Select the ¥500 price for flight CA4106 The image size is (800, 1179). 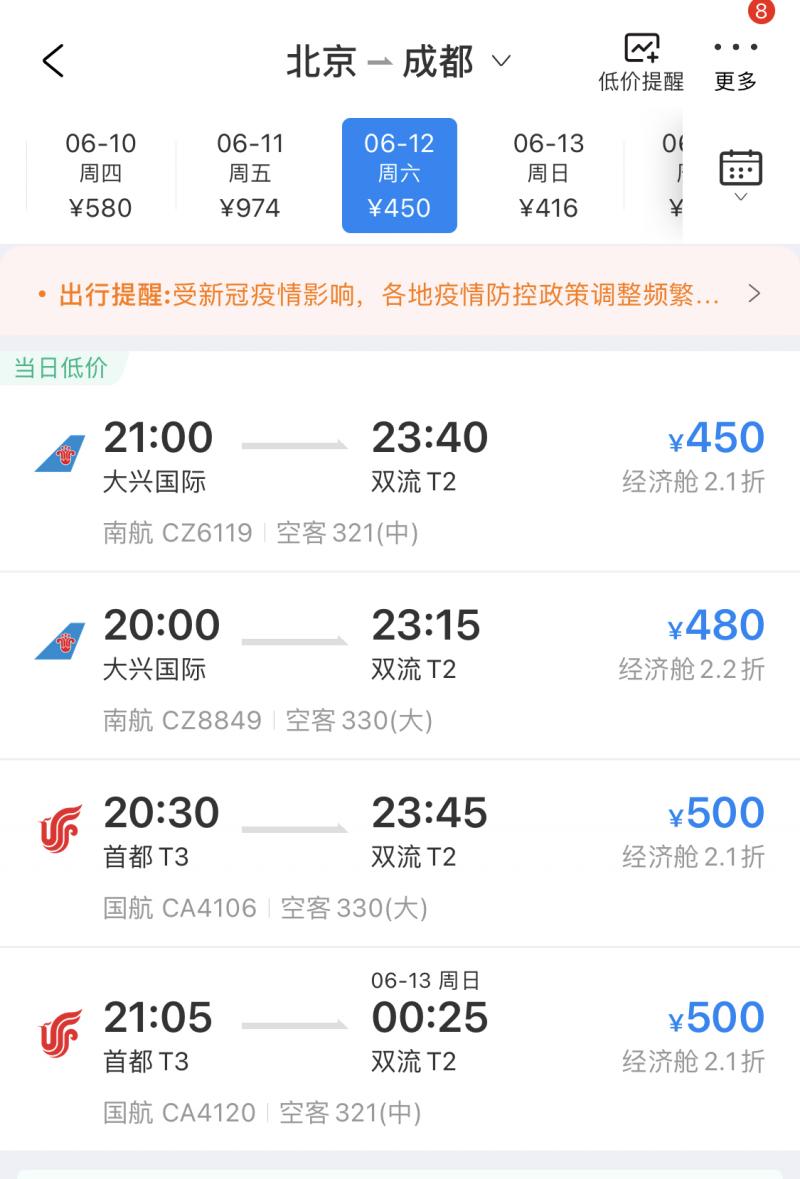pos(717,812)
